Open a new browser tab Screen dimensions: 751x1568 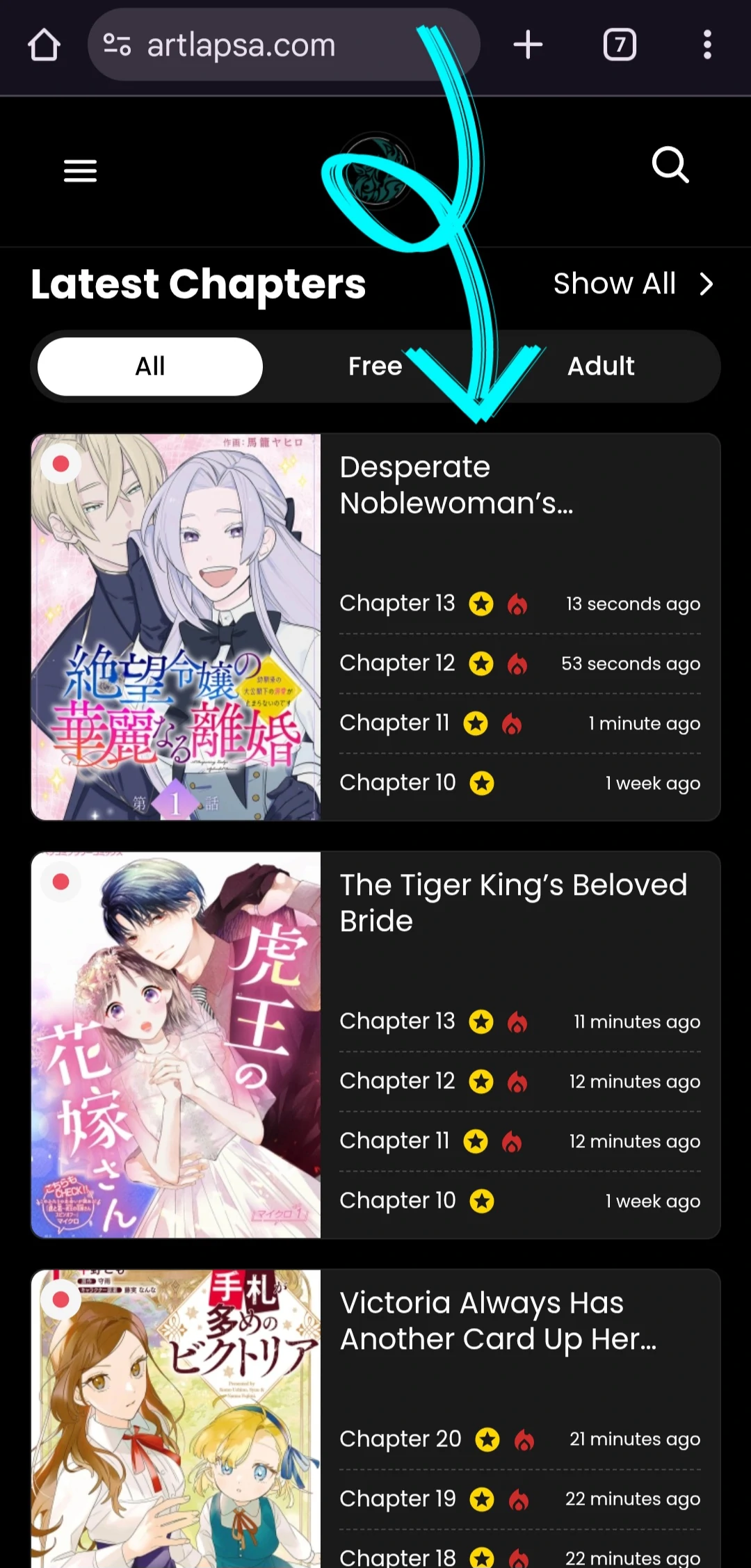pyautogui.click(x=528, y=45)
